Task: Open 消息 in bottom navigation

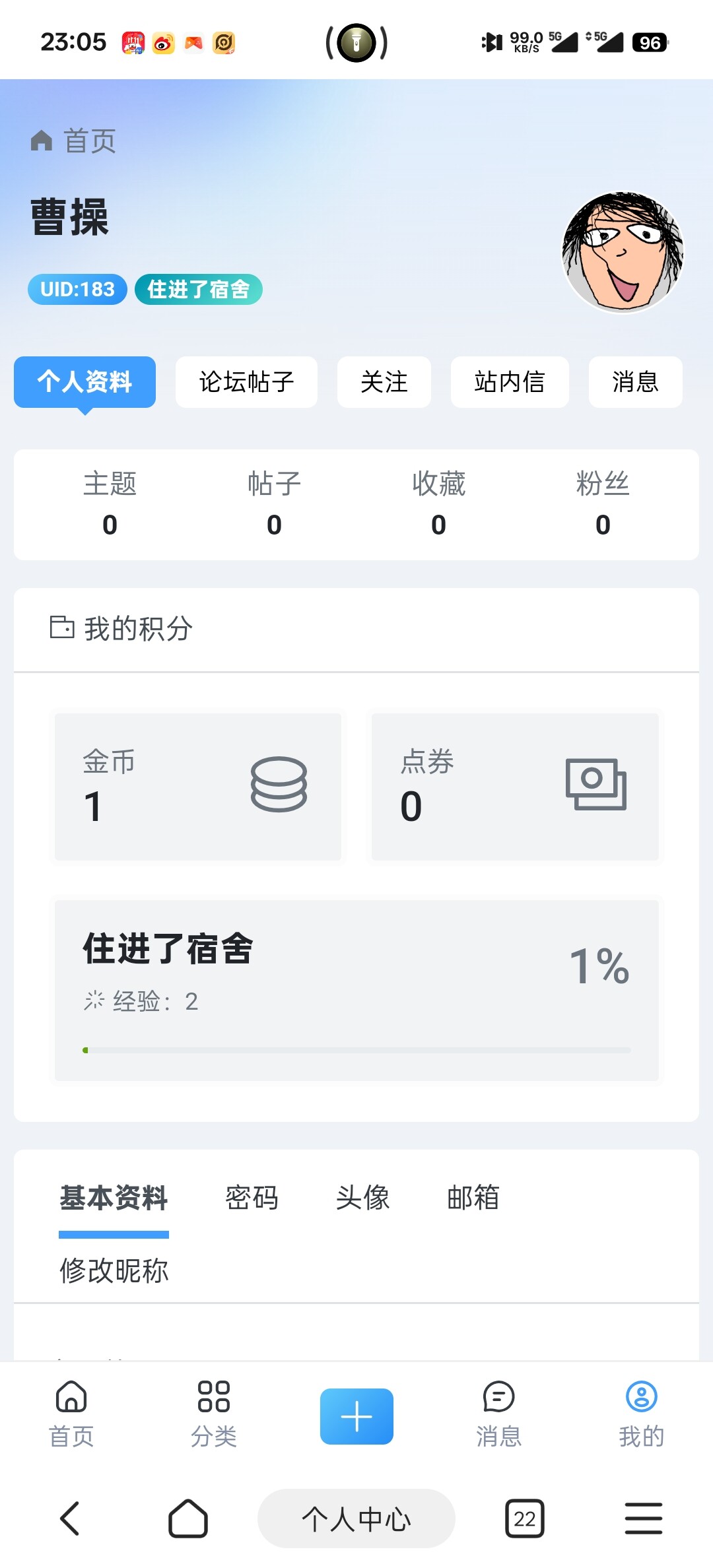Action: [499, 1414]
